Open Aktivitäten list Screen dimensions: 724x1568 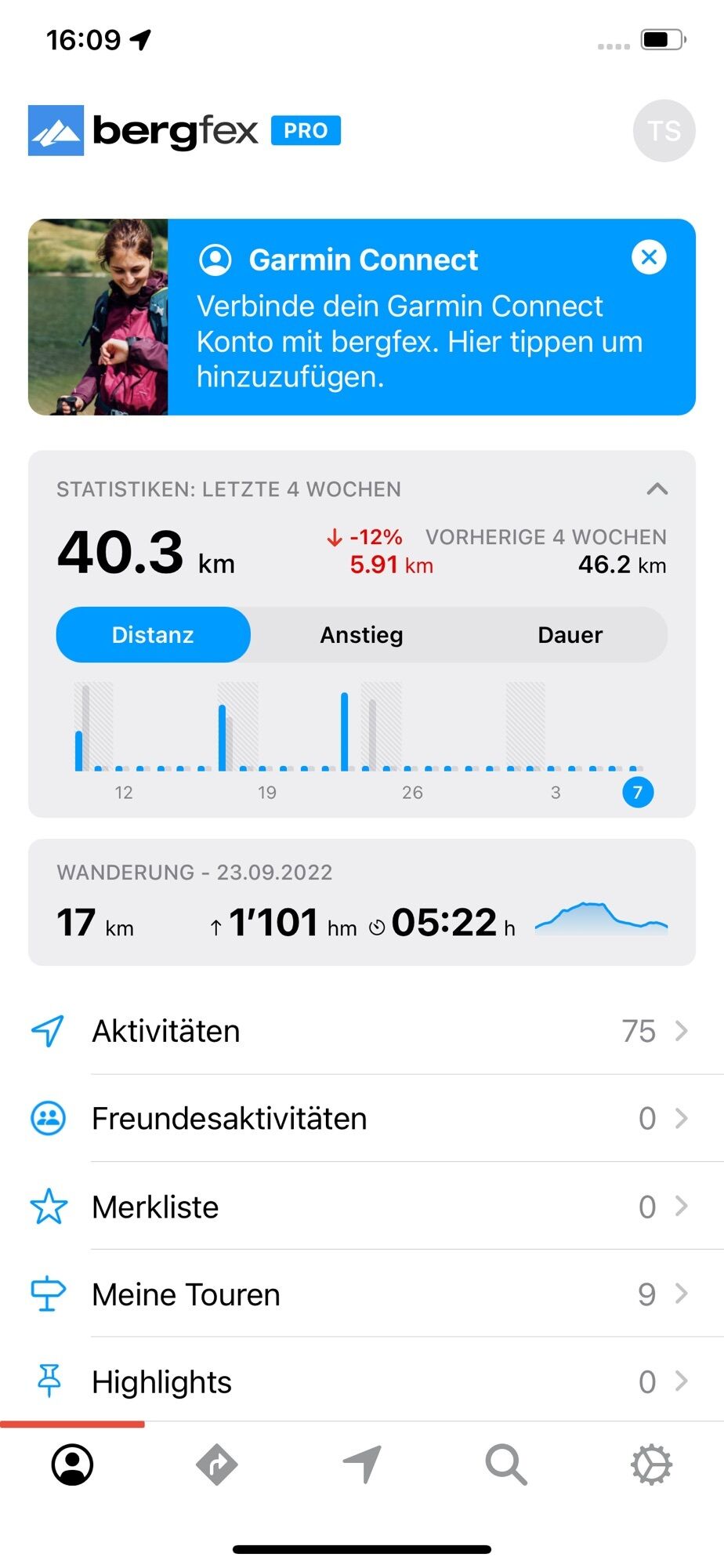coord(361,1031)
